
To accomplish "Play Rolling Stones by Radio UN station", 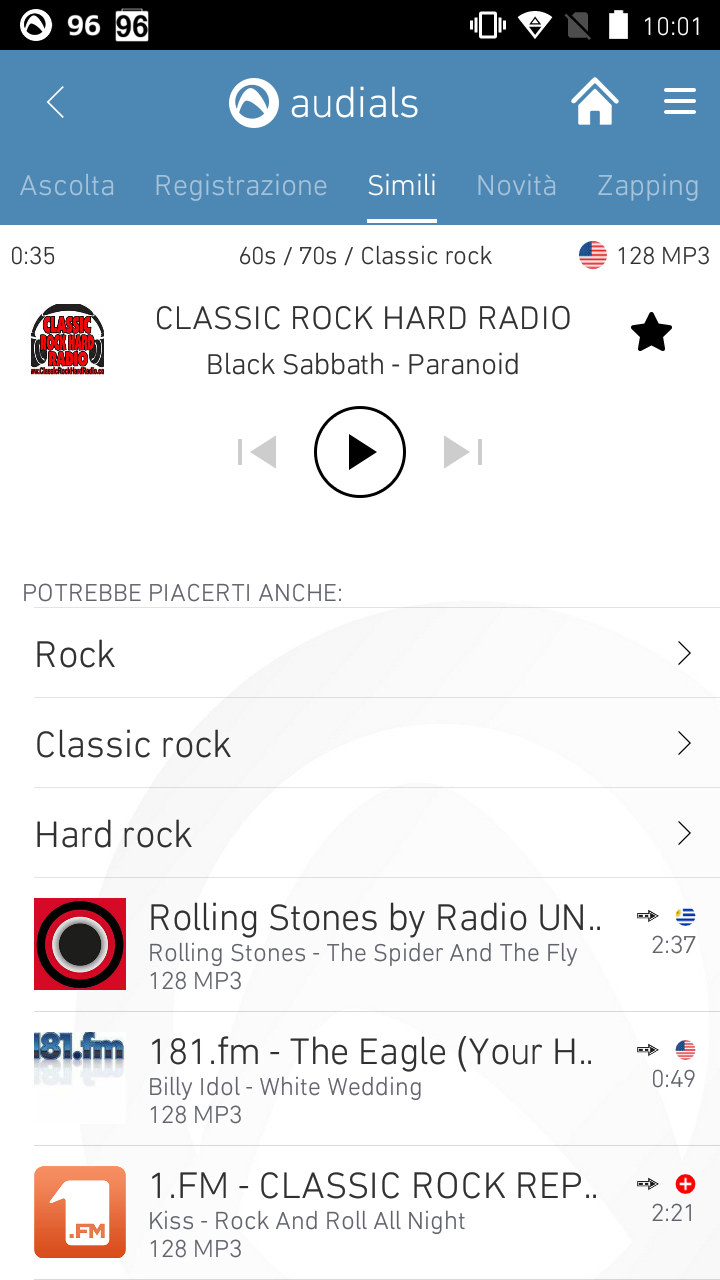I will coord(376,944).
